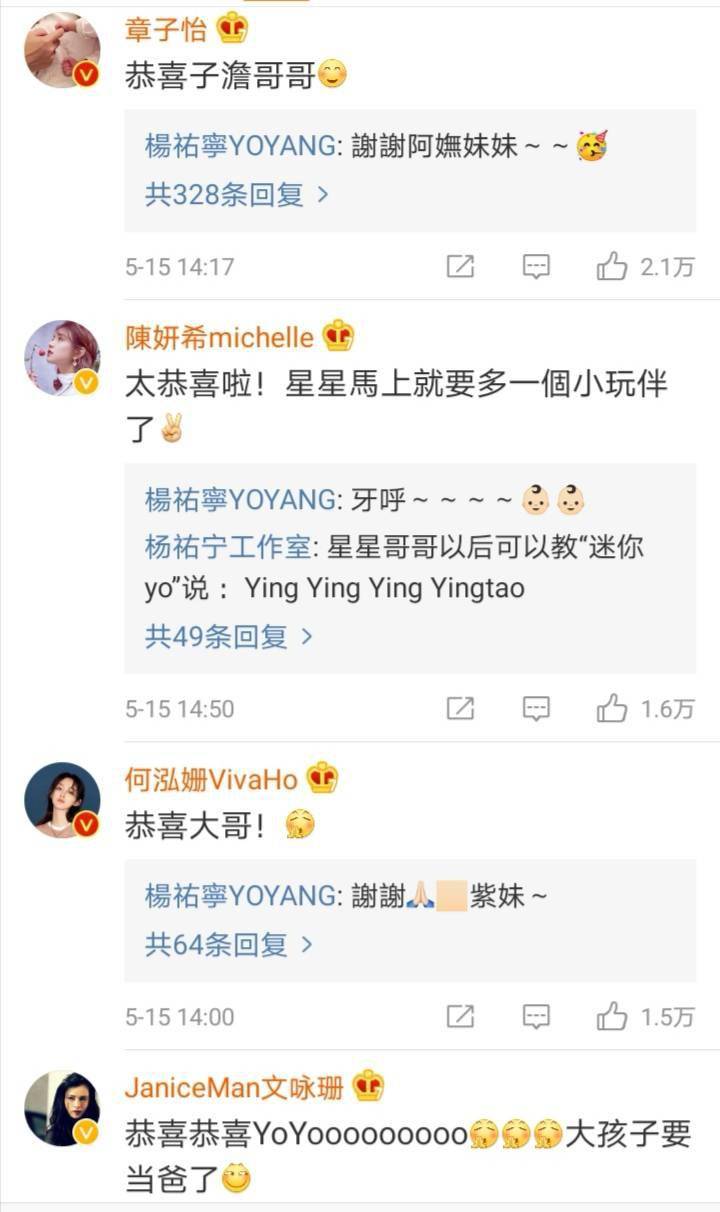Open 陳妍希michelle's profile avatar

(62, 358)
